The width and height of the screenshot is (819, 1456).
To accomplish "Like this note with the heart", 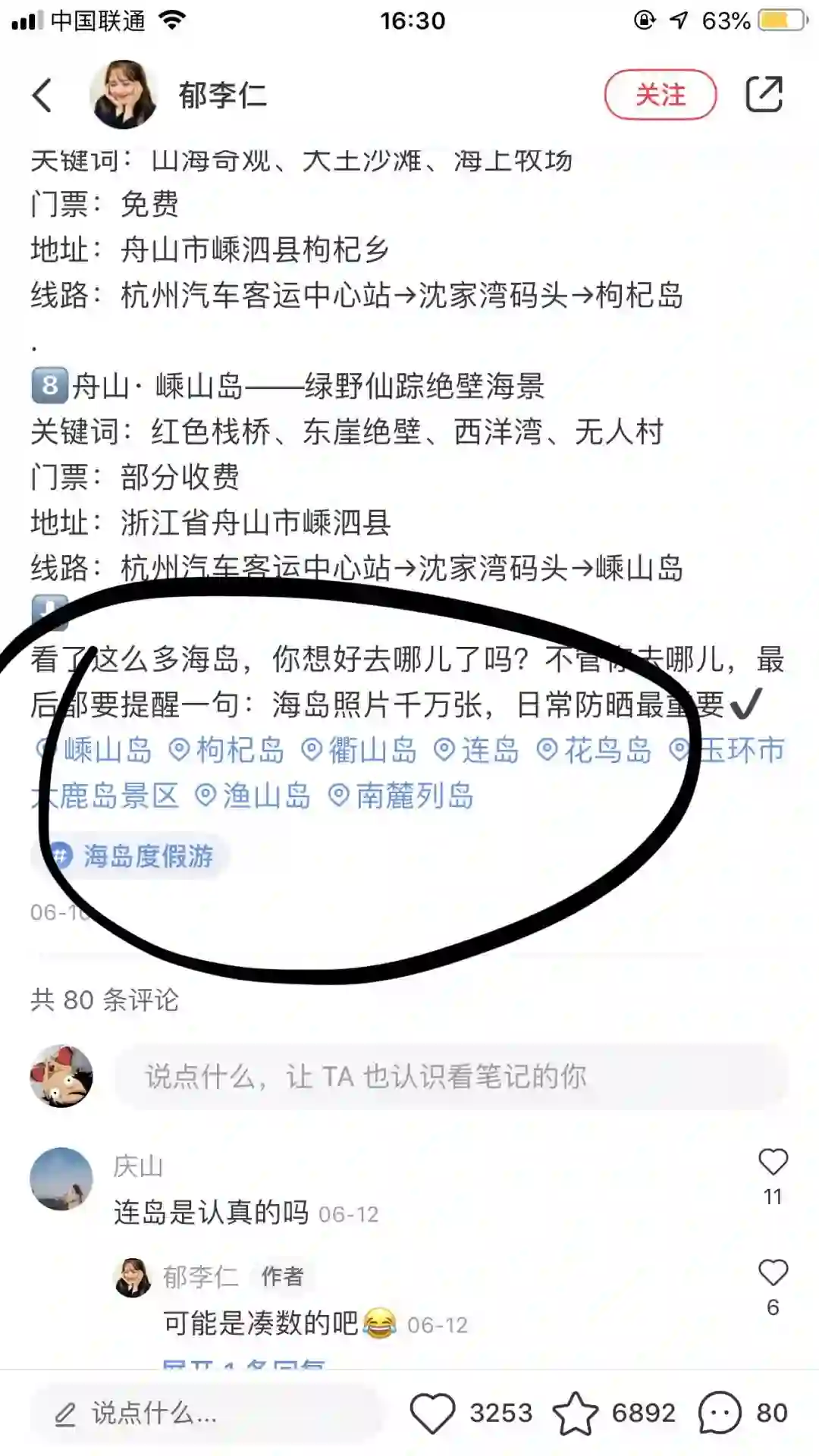I will tap(432, 1414).
